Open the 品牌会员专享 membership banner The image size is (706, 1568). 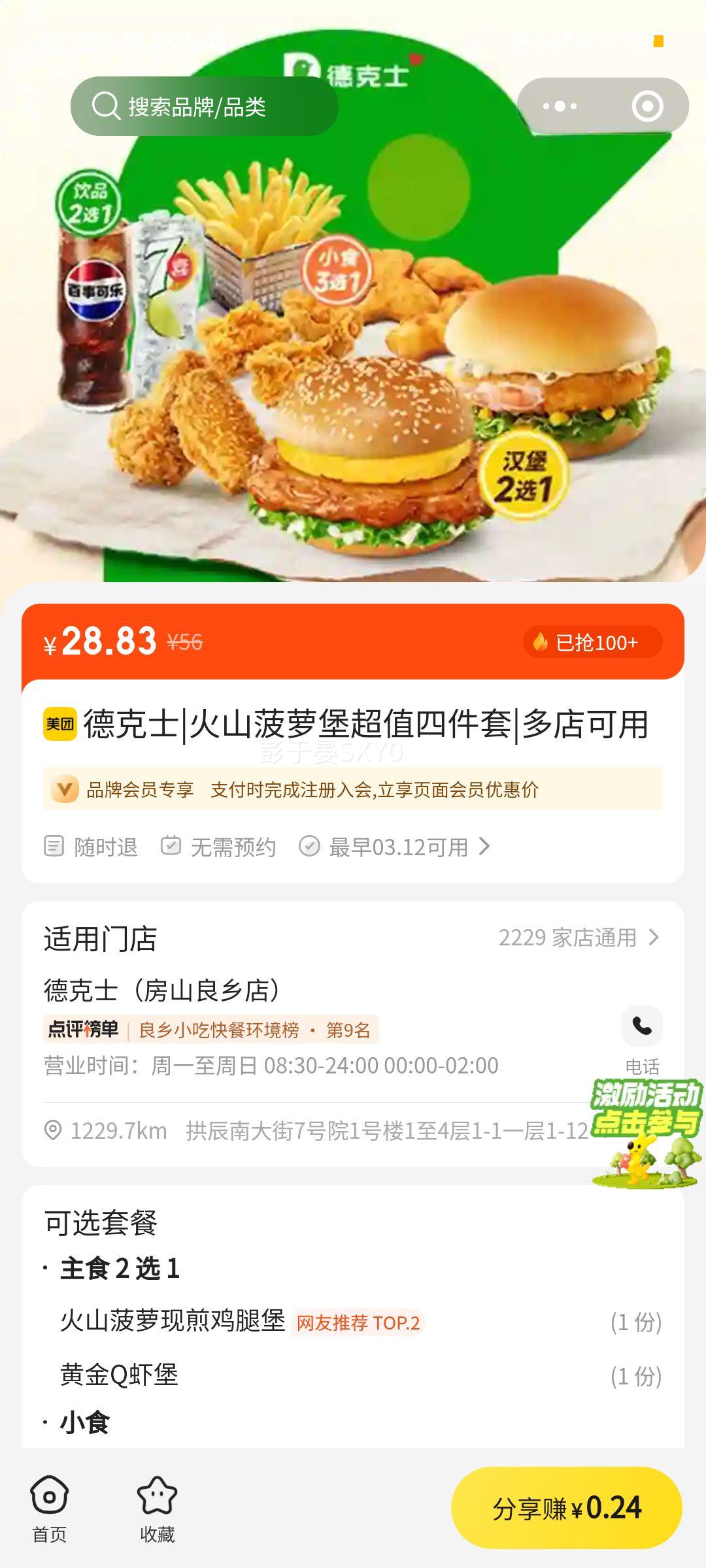coord(353,789)
